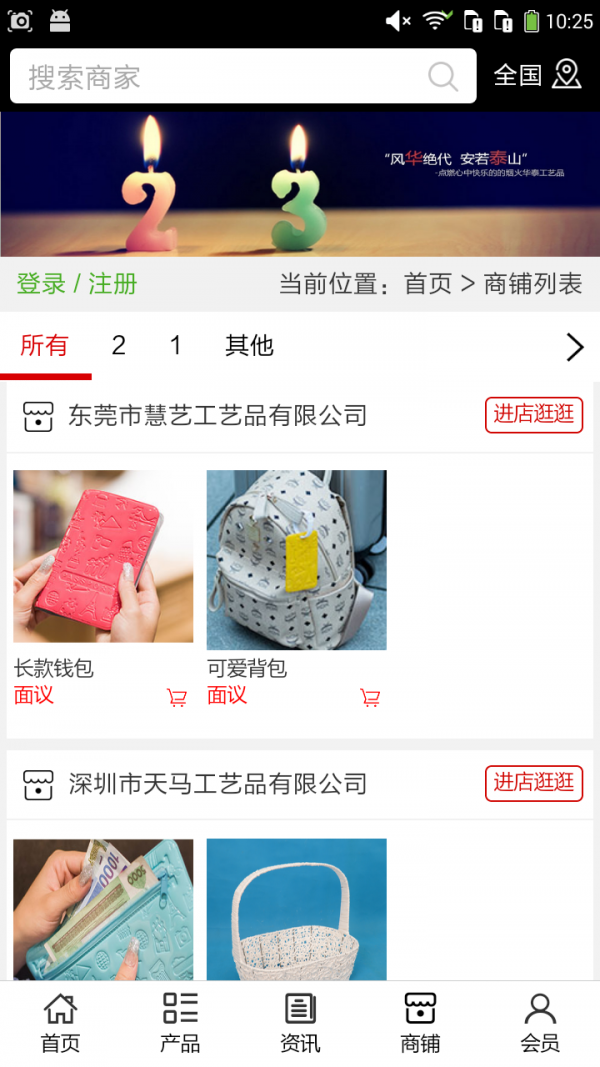The width and height of the screenshot is (600, 1067).
Task: Open the 东莞市慧艺工艺品有限公司 shop row
Action: coord(218,416)
